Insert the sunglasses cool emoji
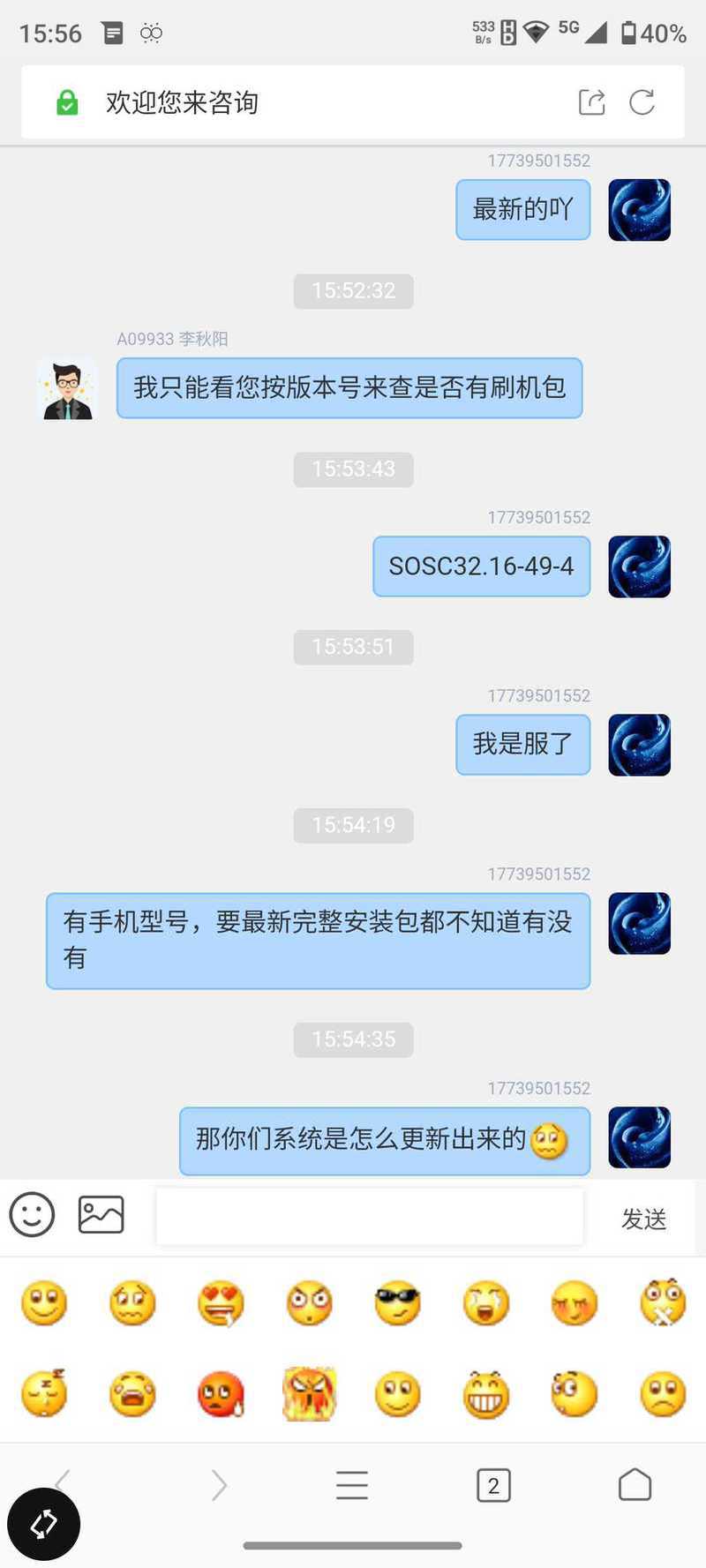The height and width of the screenshot is (1568, 706). pos(397,1303)
